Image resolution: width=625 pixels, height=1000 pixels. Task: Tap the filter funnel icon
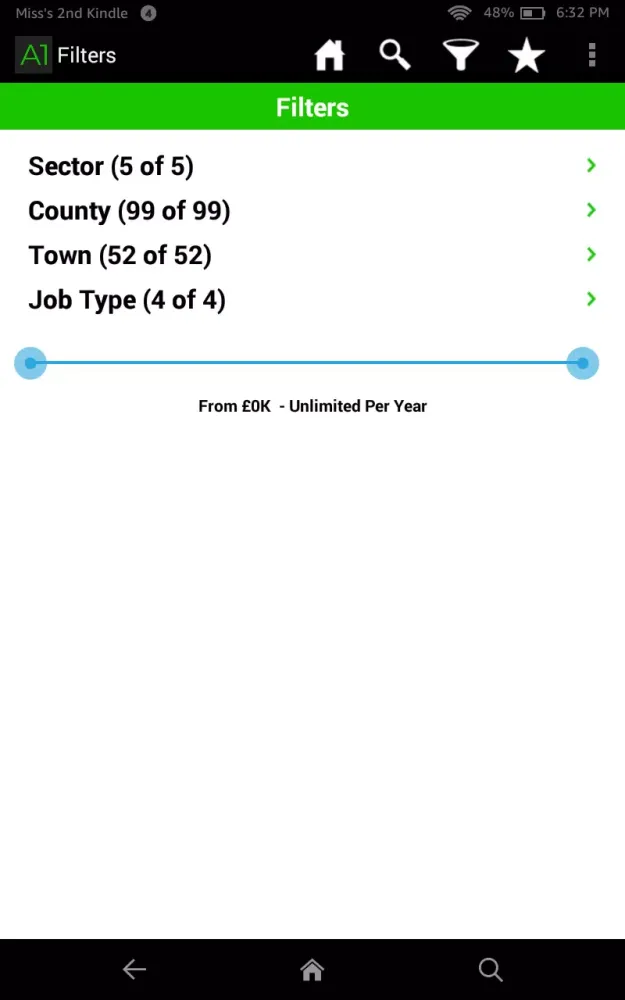(x=460, y=55)
